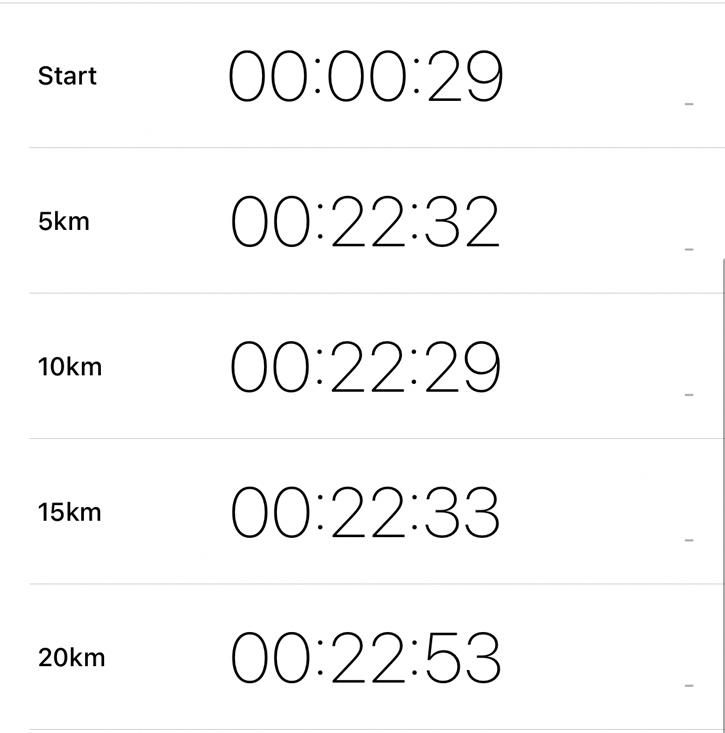
Task: Click the 10km split time 00:22:29
Action: click(365, 367)
